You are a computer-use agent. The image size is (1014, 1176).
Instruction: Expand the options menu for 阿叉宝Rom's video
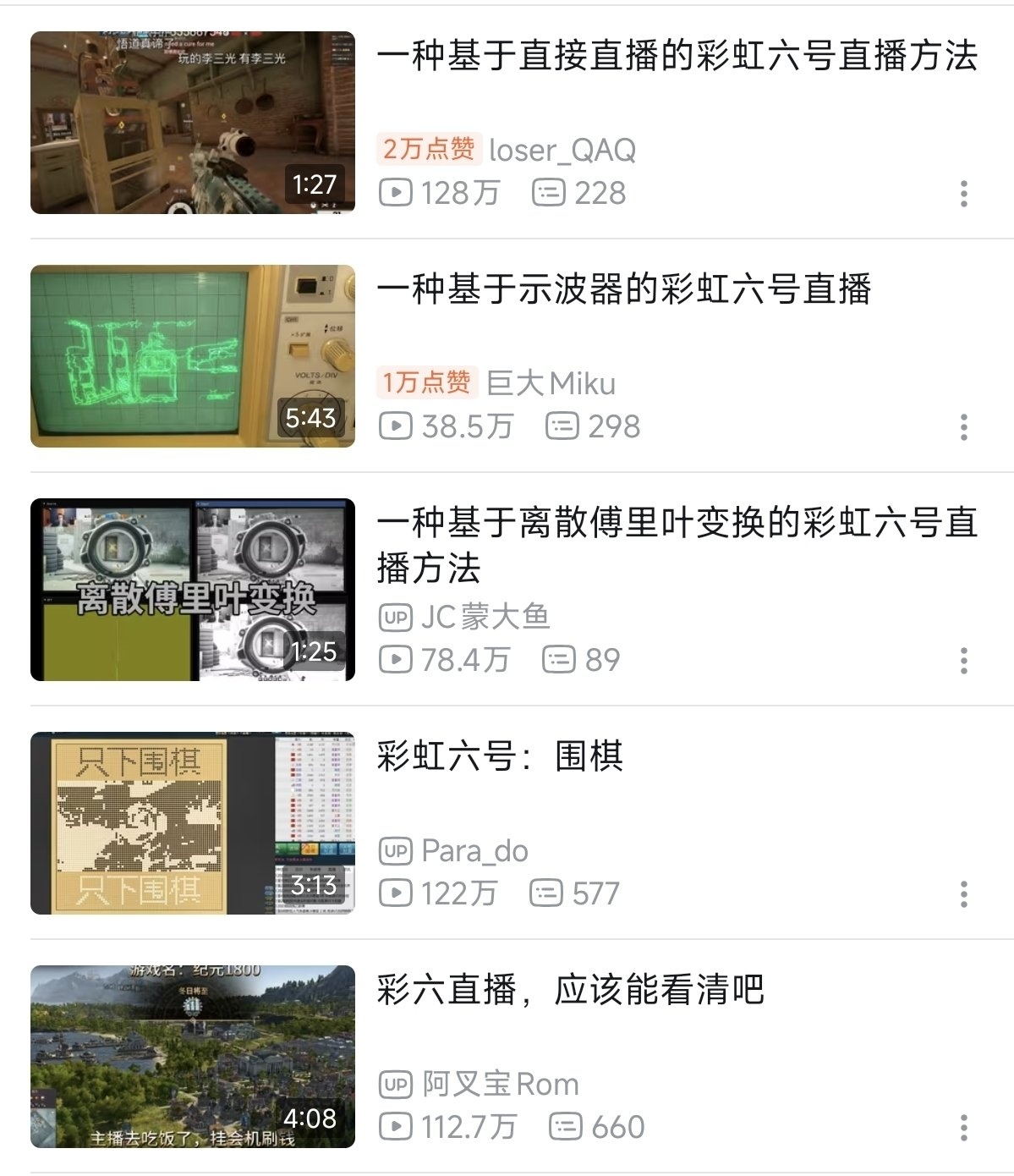[x=963, y=1128]
